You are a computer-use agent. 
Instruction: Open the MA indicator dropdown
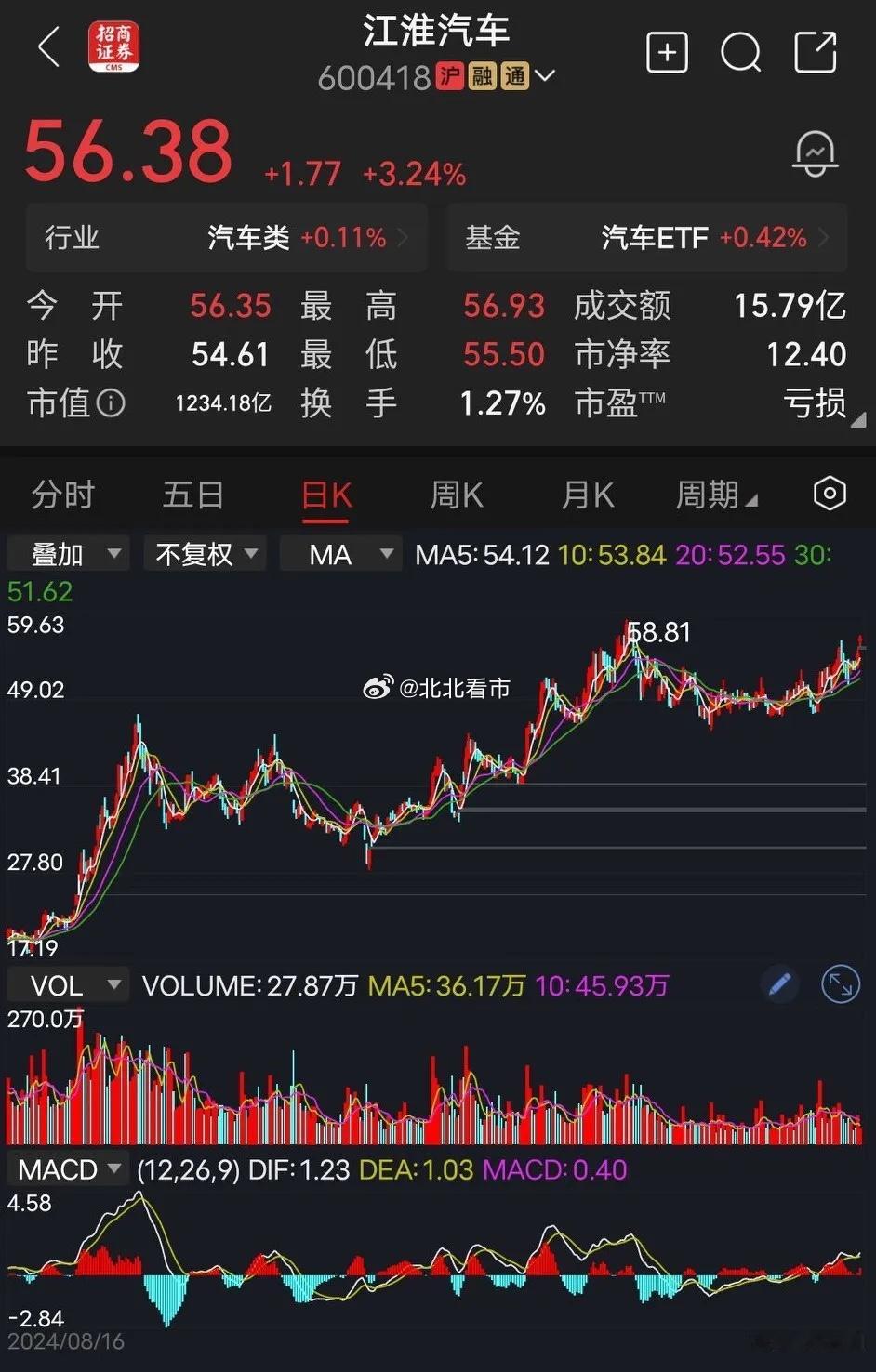340,553
